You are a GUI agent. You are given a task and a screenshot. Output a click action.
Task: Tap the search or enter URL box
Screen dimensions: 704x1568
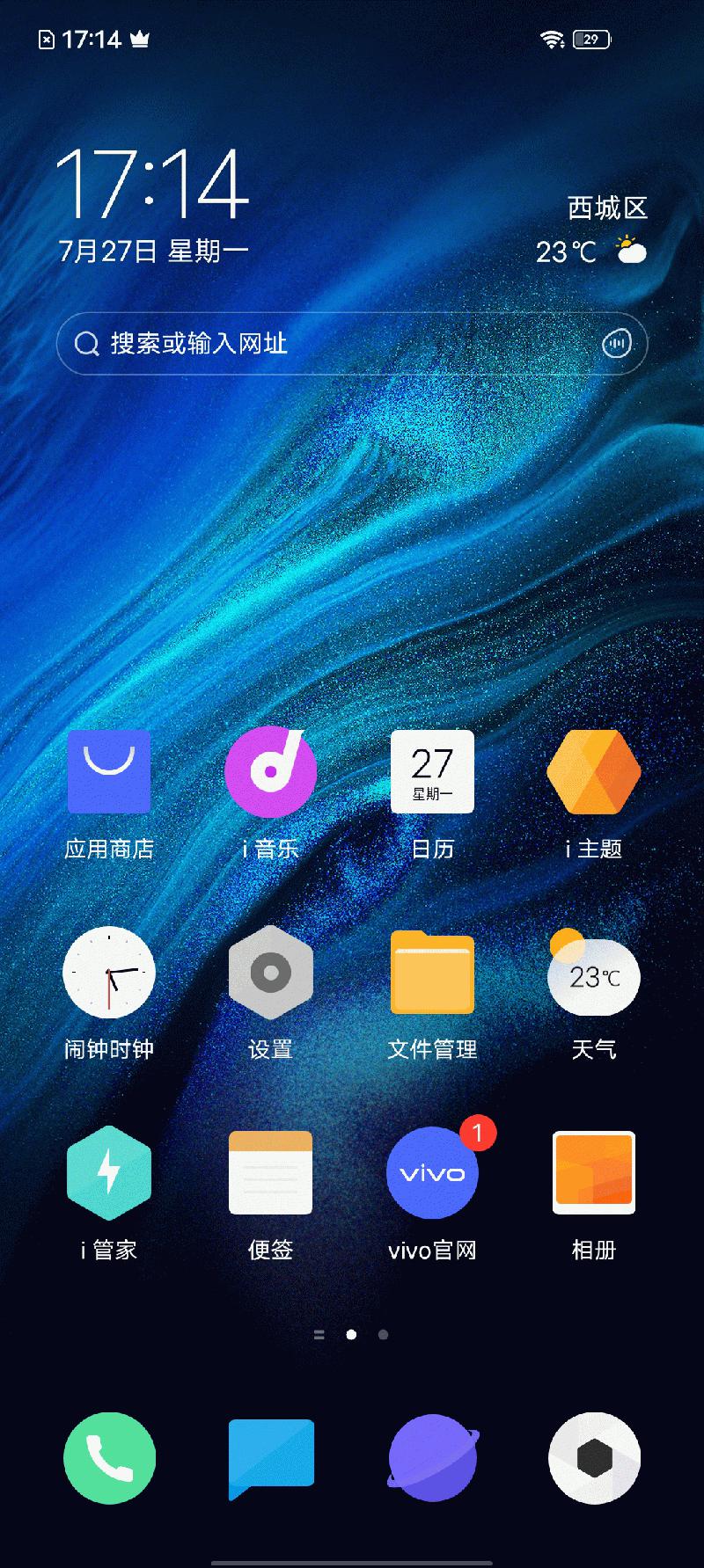(x=334, y=344)
